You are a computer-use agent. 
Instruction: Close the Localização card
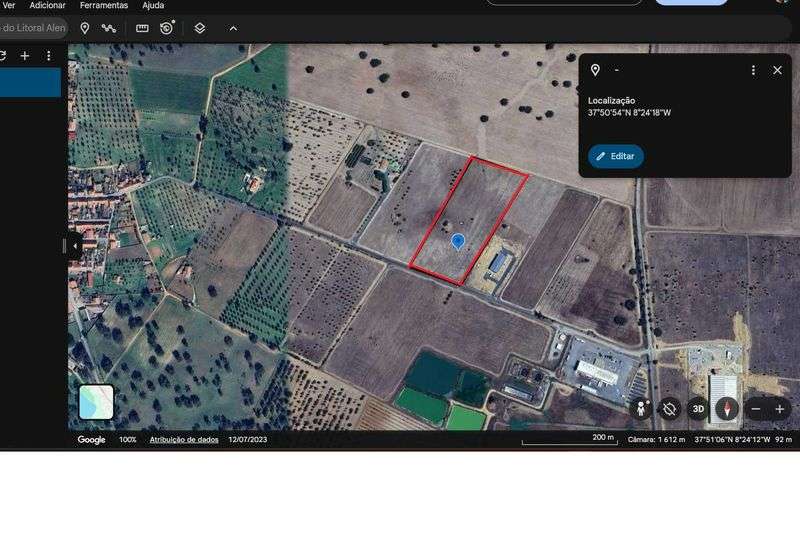[x=777, y=70]
